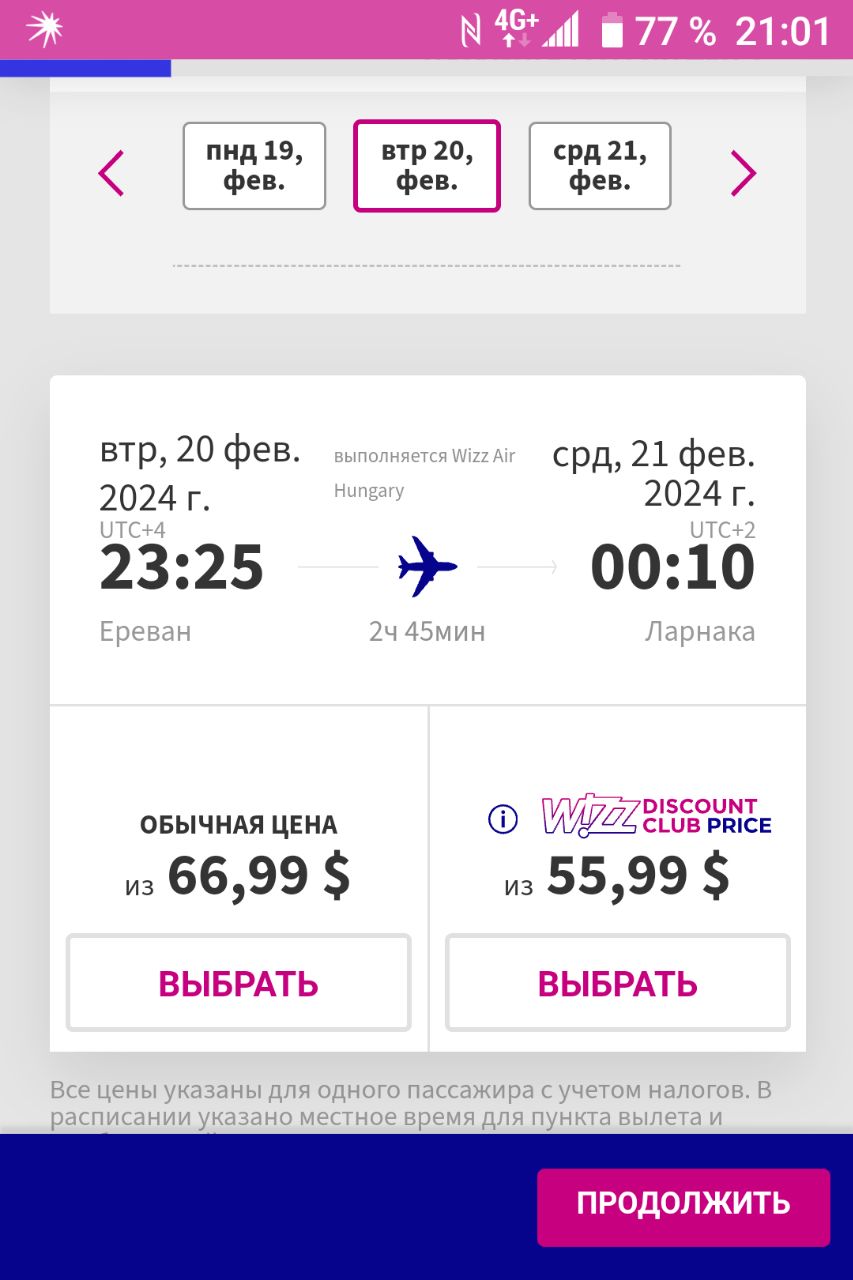Select the date срд 21, фев.

coord(600,166)
